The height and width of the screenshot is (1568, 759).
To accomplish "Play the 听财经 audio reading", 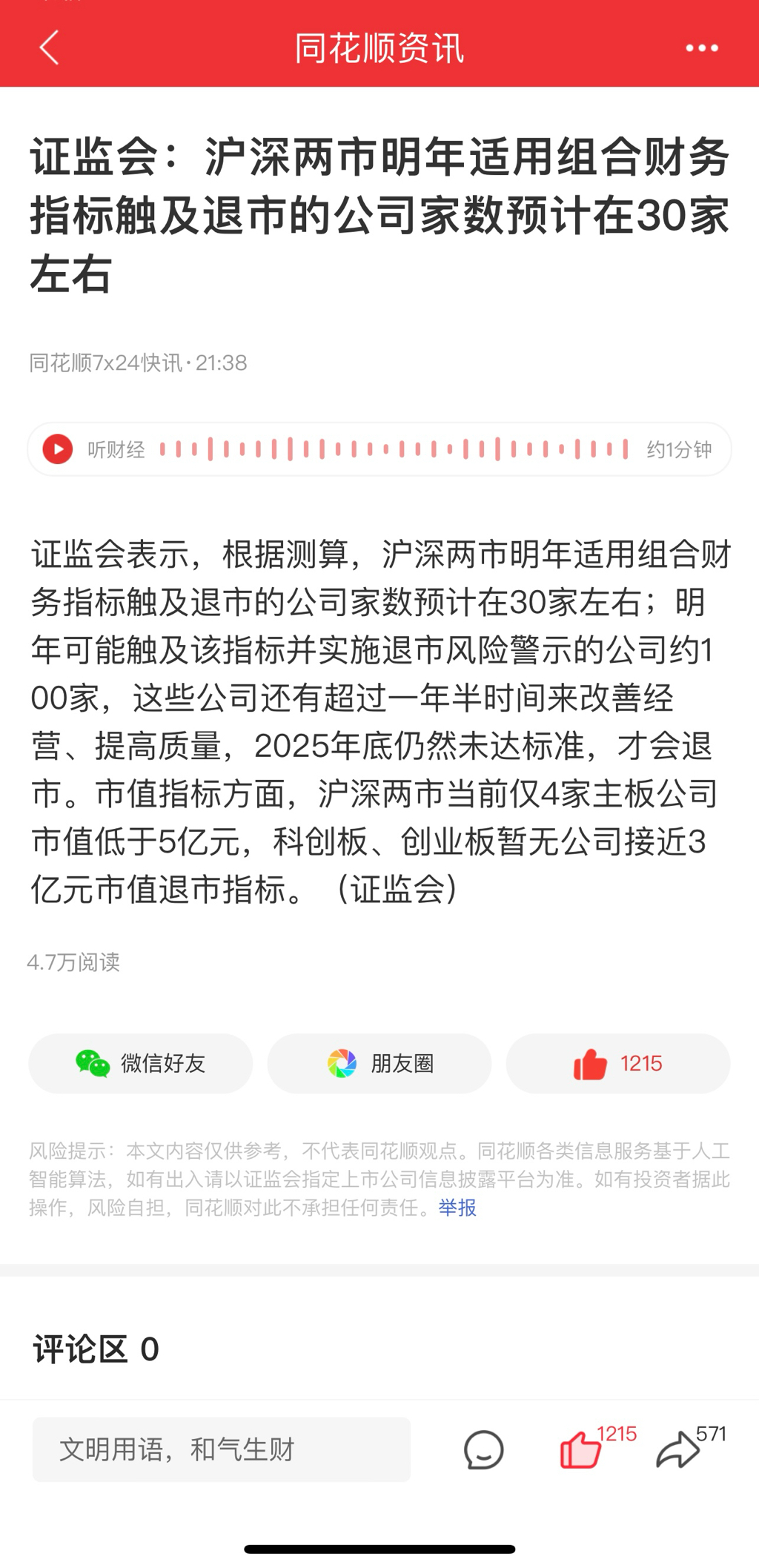I will pyautogui.click(x=58, y=449).
